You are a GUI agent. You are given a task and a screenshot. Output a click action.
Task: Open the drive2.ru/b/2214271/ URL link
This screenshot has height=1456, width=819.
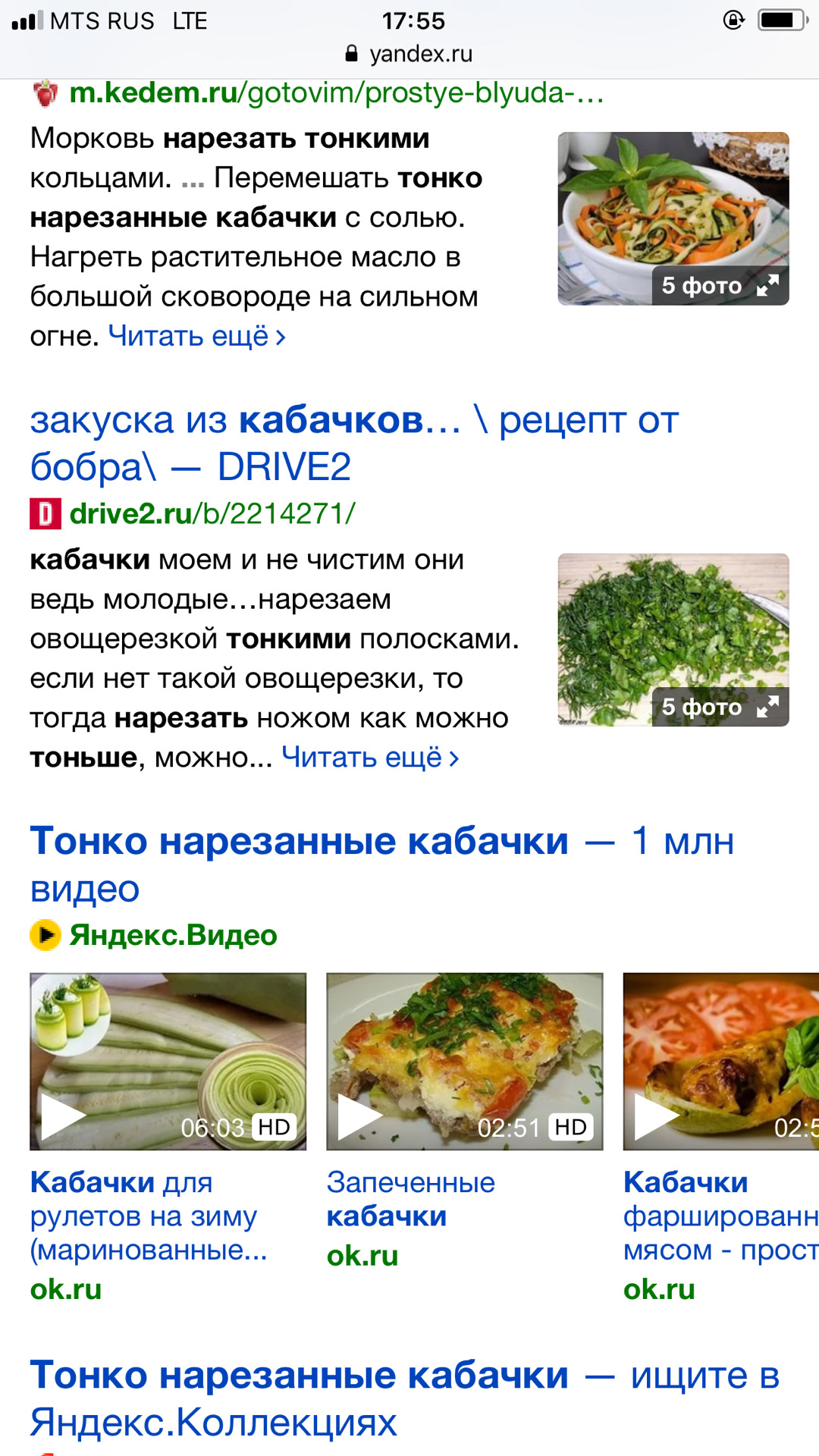211,514
